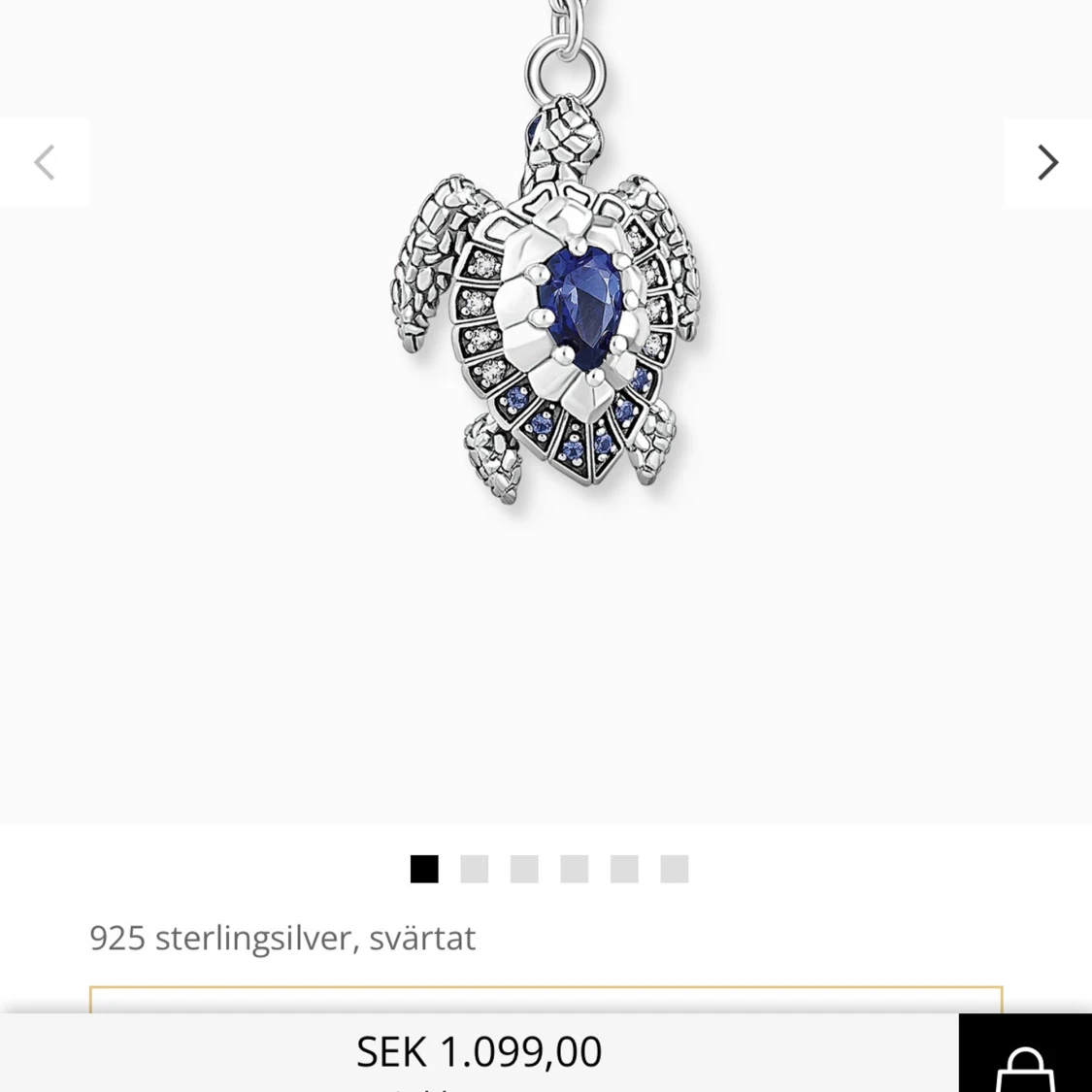This screenshot has width=1092, height=1092.
Task: Go to the previous product image
Action: coord(45,162)
